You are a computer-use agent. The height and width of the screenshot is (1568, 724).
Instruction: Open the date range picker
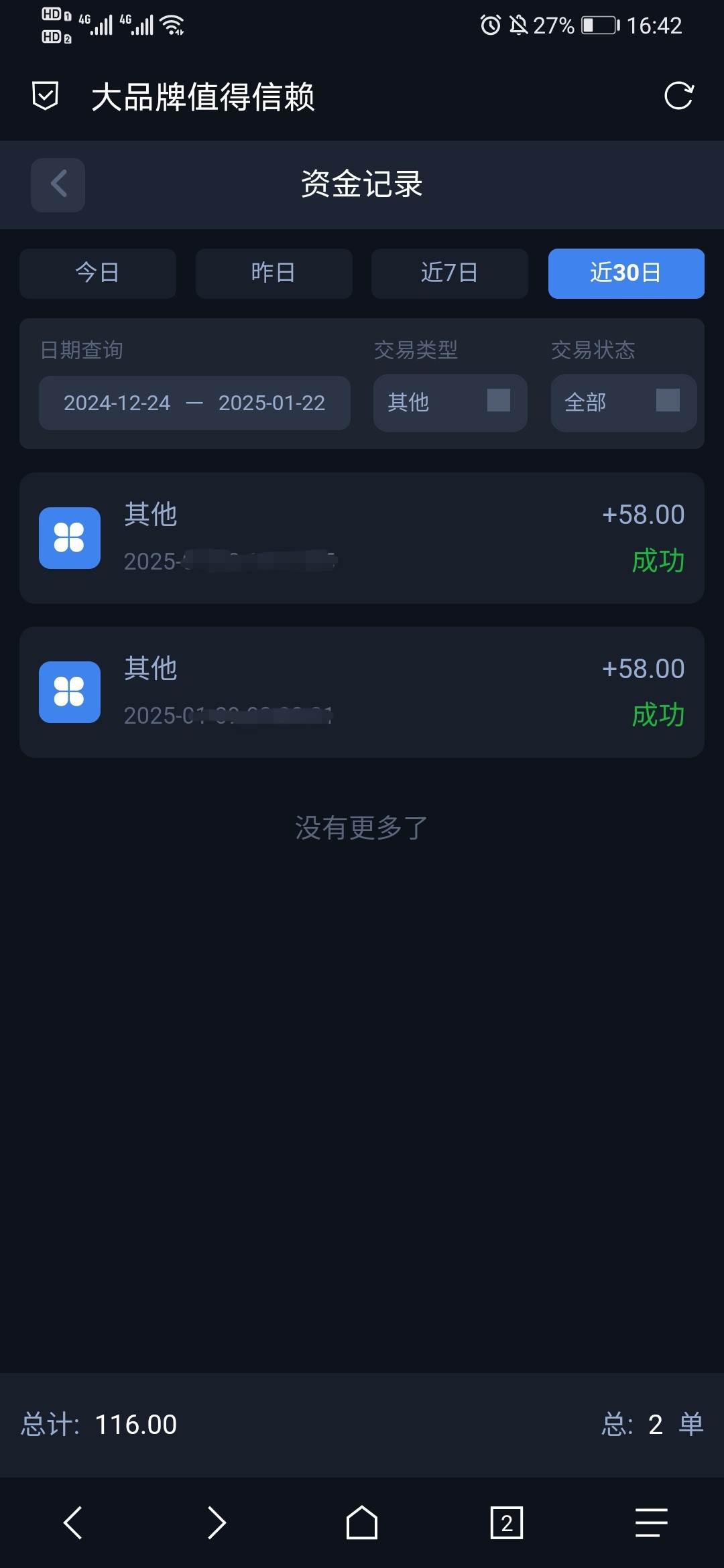click(194, 403)
